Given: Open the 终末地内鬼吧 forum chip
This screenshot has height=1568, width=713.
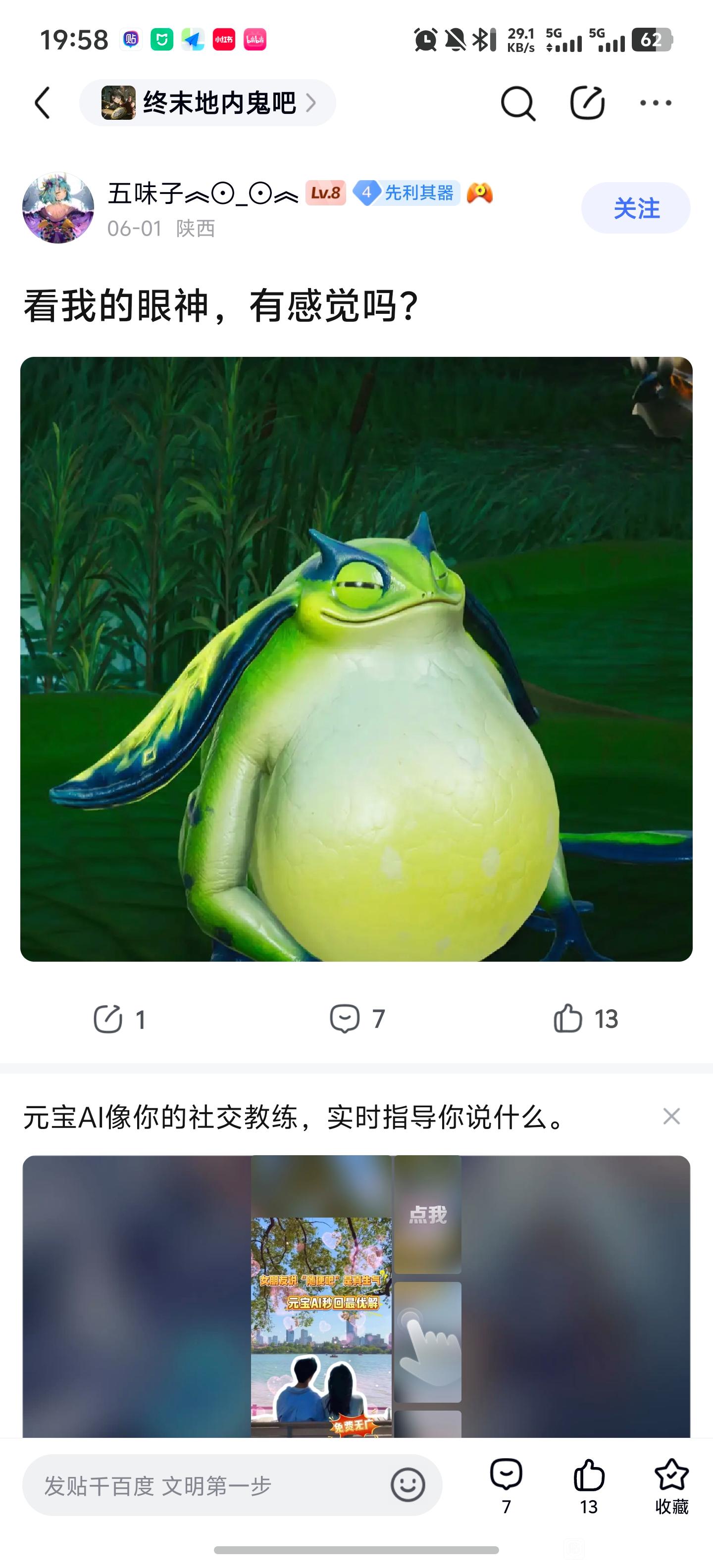Looking at the screenshot, I should (x=207, y=103).
